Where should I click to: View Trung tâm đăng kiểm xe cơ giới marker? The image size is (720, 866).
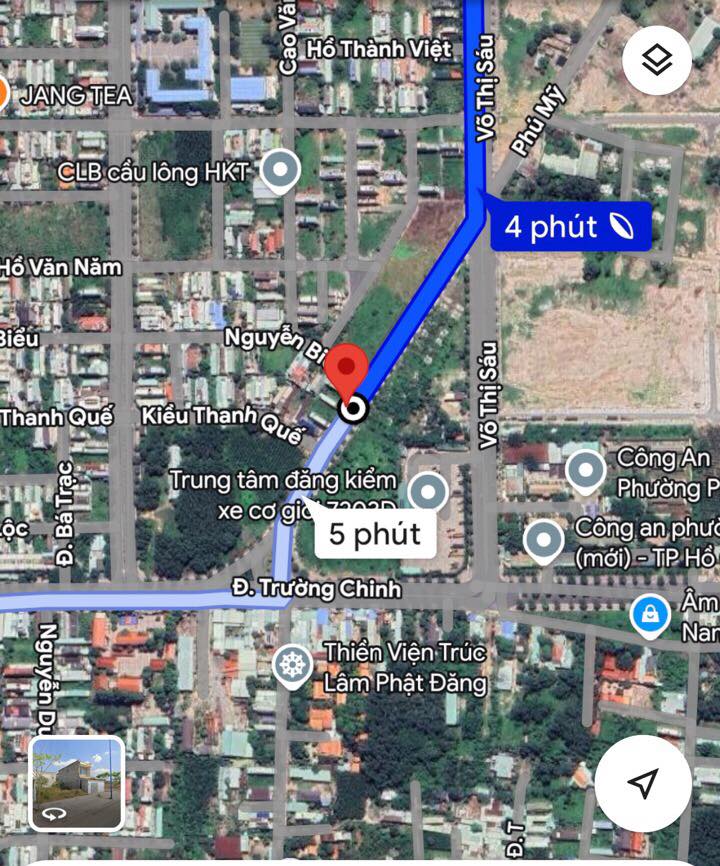click(x=428, y=492)
